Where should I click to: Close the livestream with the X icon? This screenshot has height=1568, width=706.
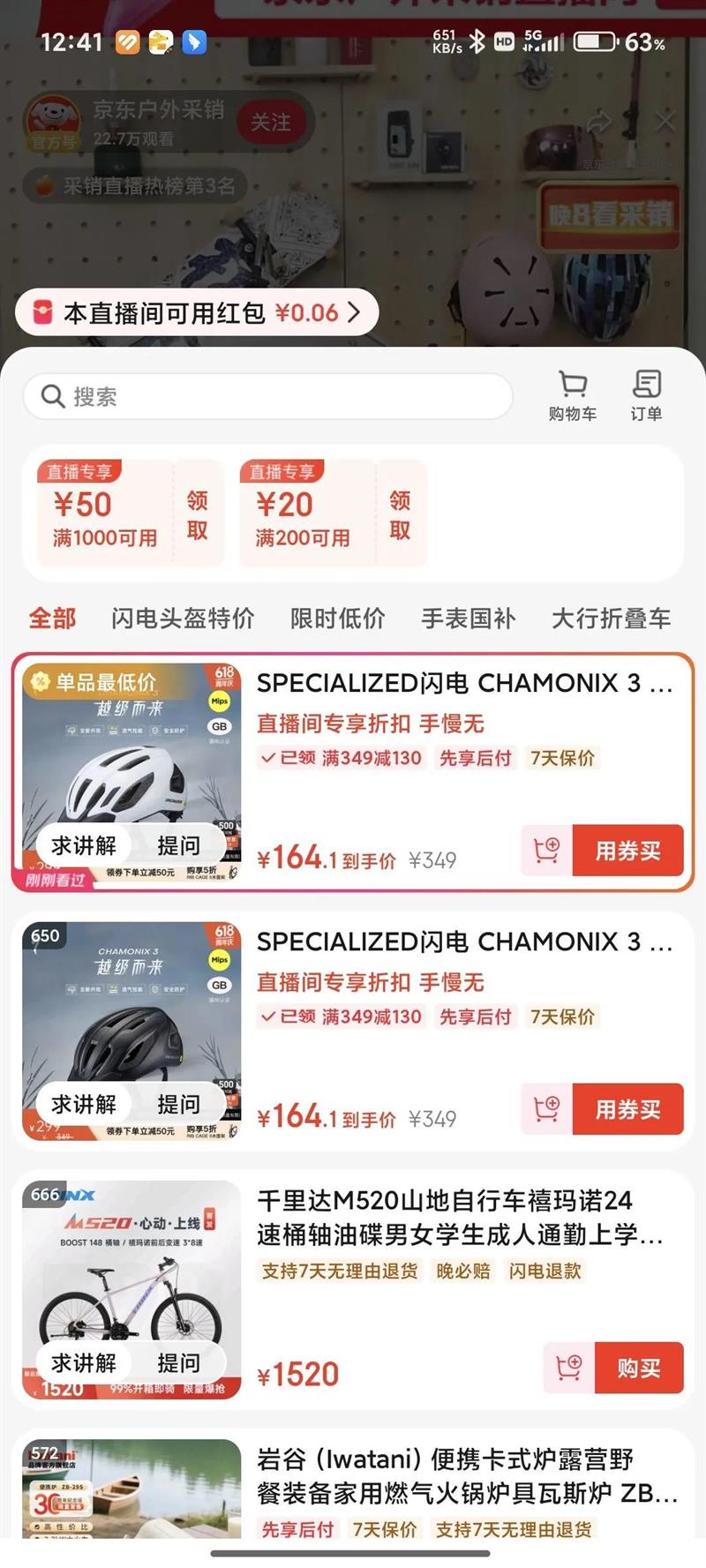pos(665,121)
